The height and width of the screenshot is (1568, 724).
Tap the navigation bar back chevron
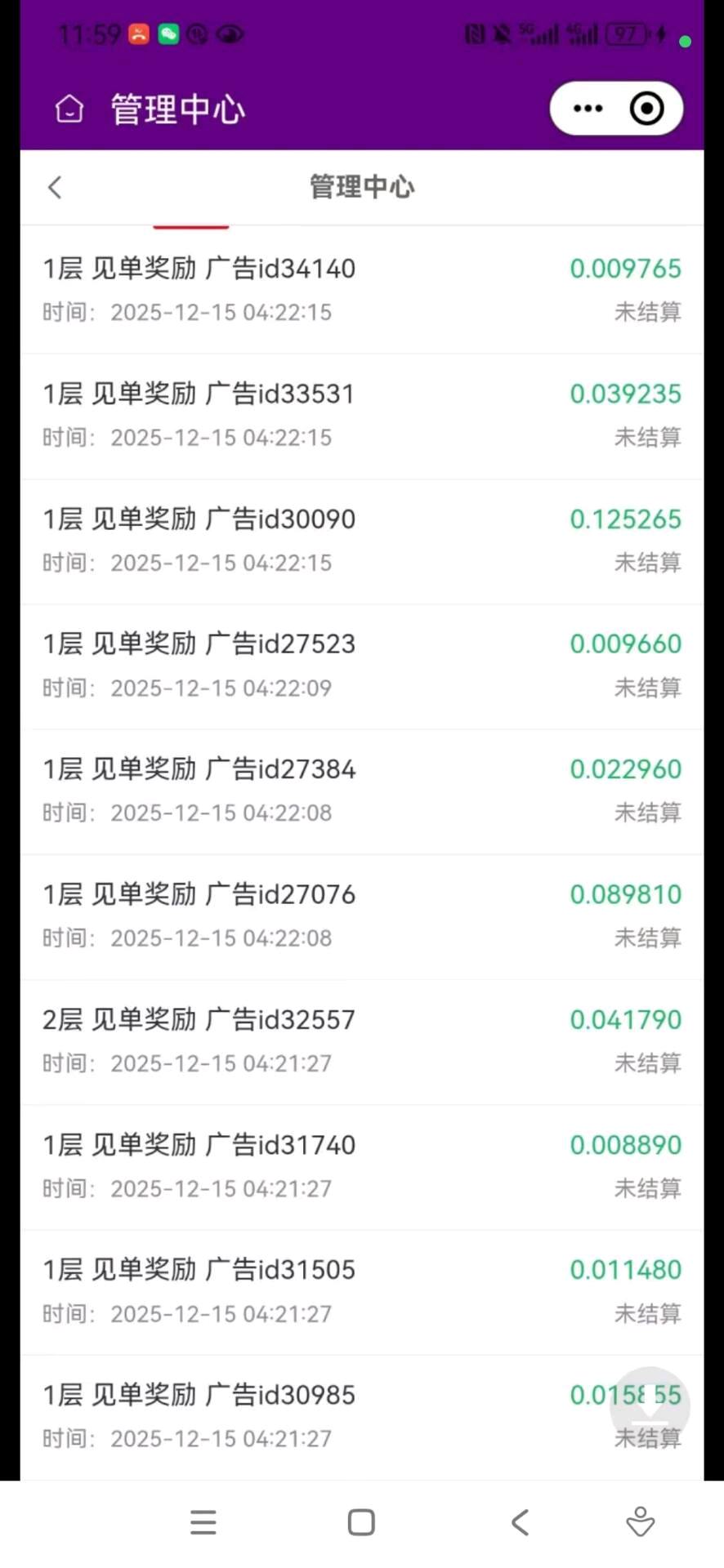click(521, 1521)
